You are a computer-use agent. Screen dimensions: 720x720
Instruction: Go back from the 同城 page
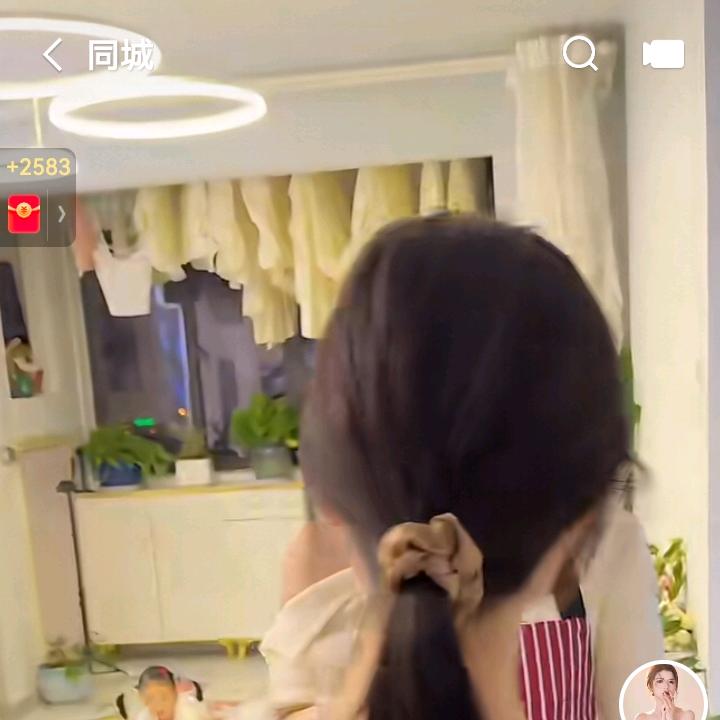coord(53,55)
